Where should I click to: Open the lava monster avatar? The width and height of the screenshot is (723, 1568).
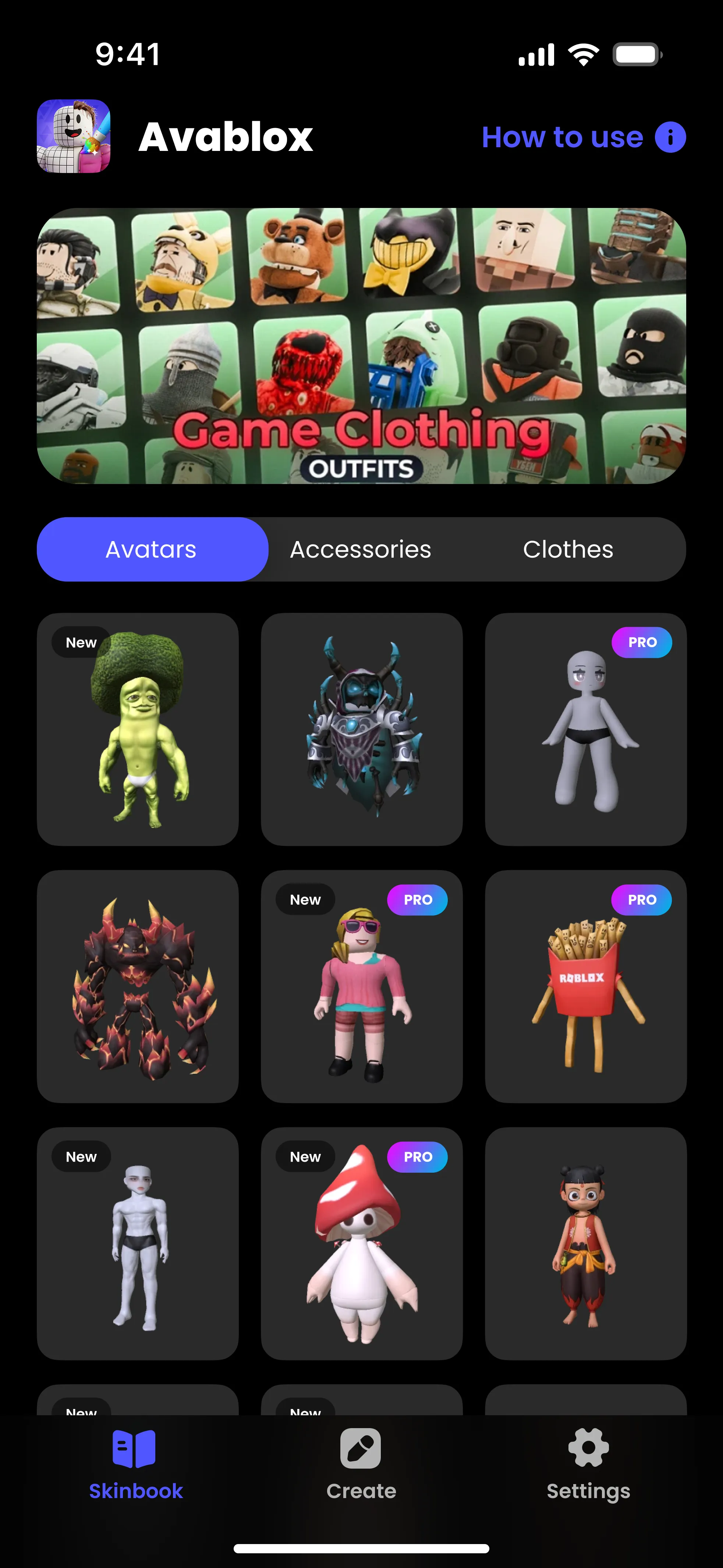click(x=138, y=986)
